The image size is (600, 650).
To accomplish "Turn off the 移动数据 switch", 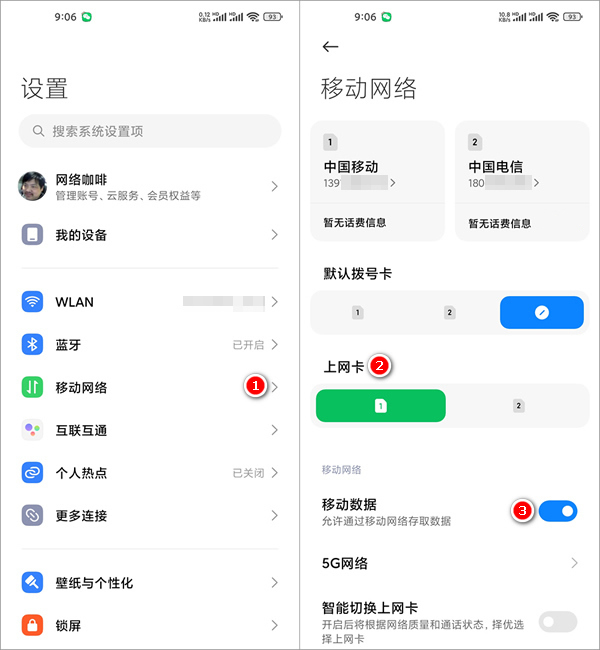I will pos(558,511).
